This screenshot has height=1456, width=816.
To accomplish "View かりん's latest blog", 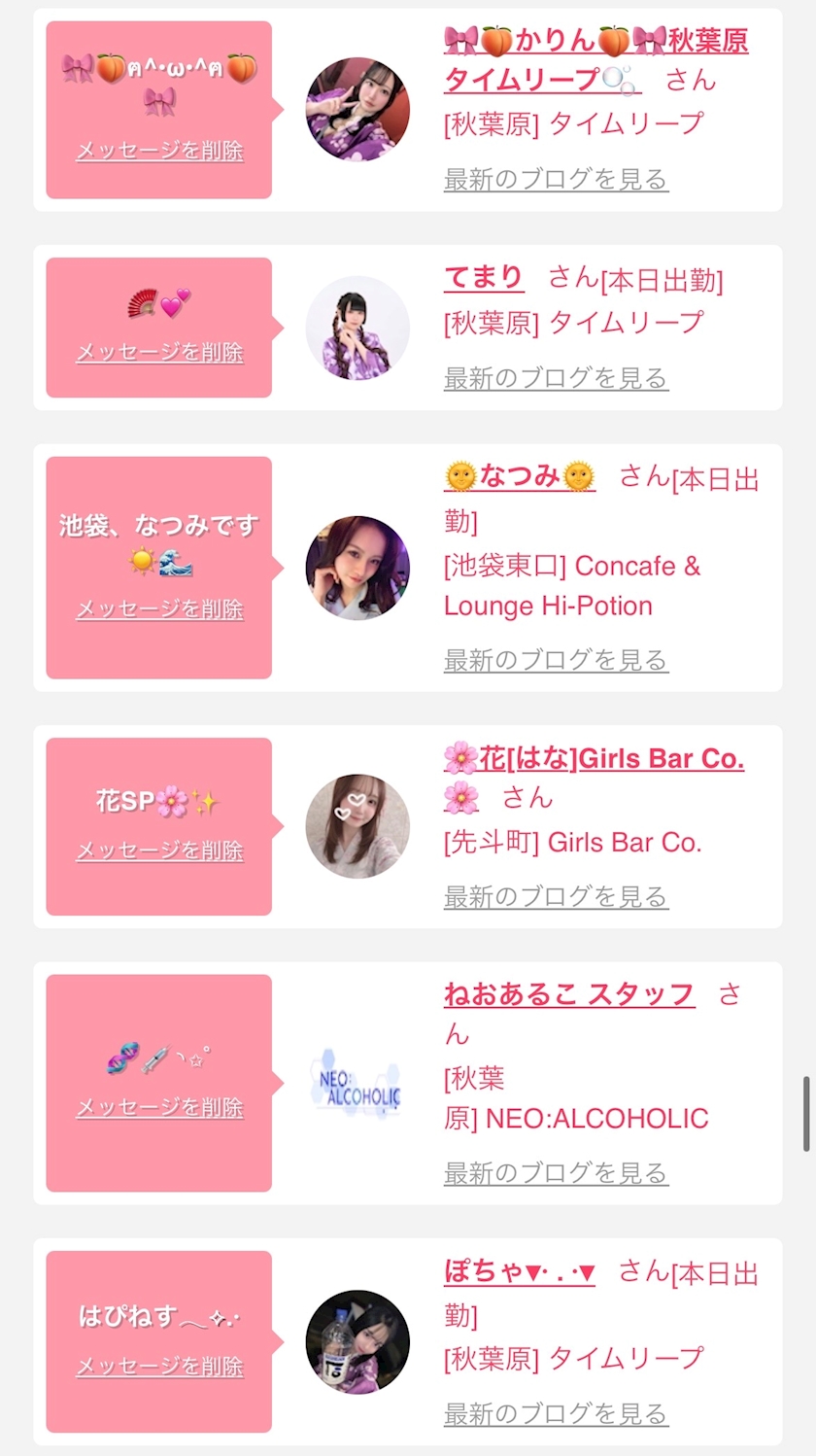I will 556,179.
